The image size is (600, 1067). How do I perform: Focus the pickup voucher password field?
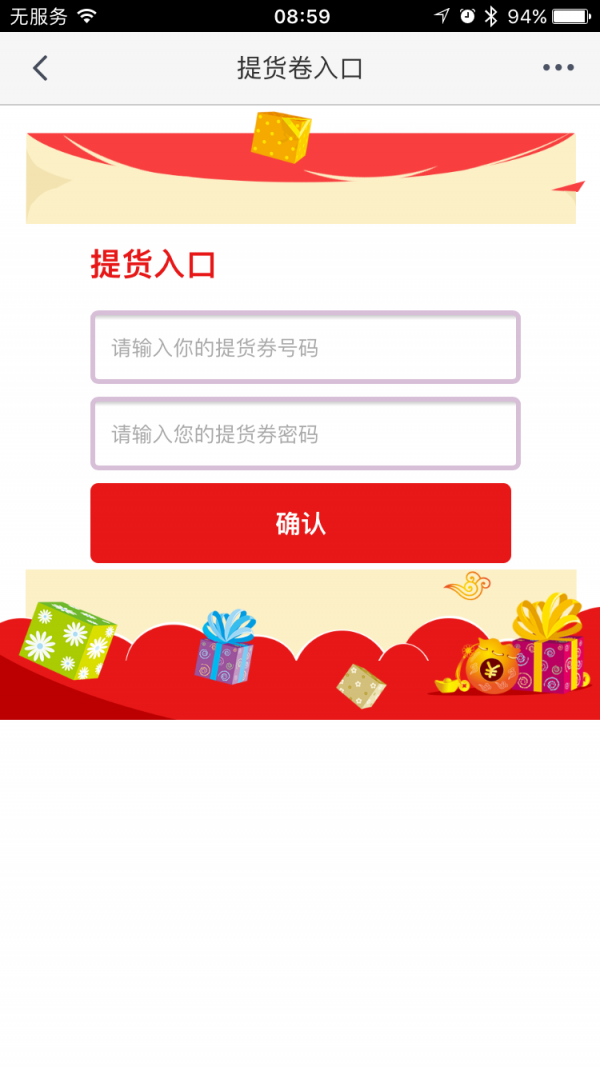[x=305, y=434]
